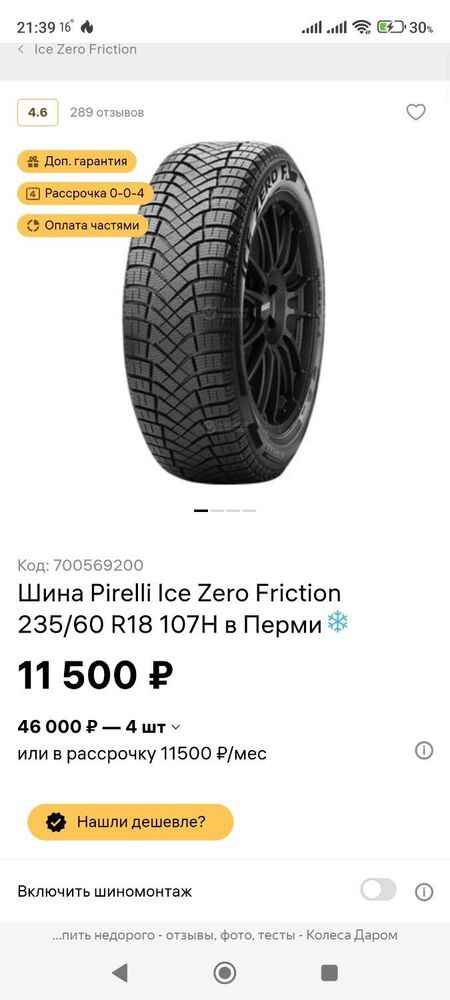Open the Pirelli tire product photo

tap(224, 312)
